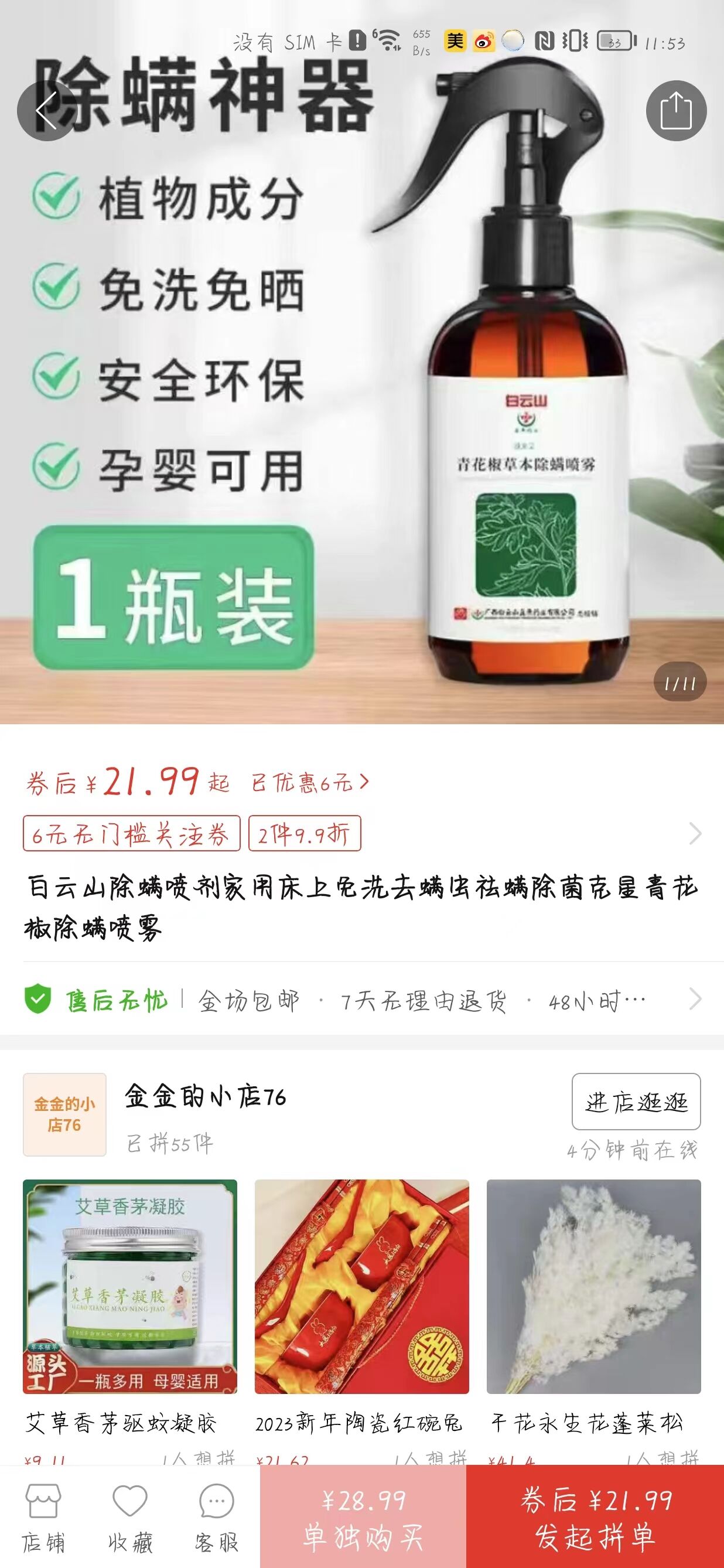Claim the 6元无门槛关注券 coupon
This screenshot has width=724, height=1568.
tap(131, 833)
